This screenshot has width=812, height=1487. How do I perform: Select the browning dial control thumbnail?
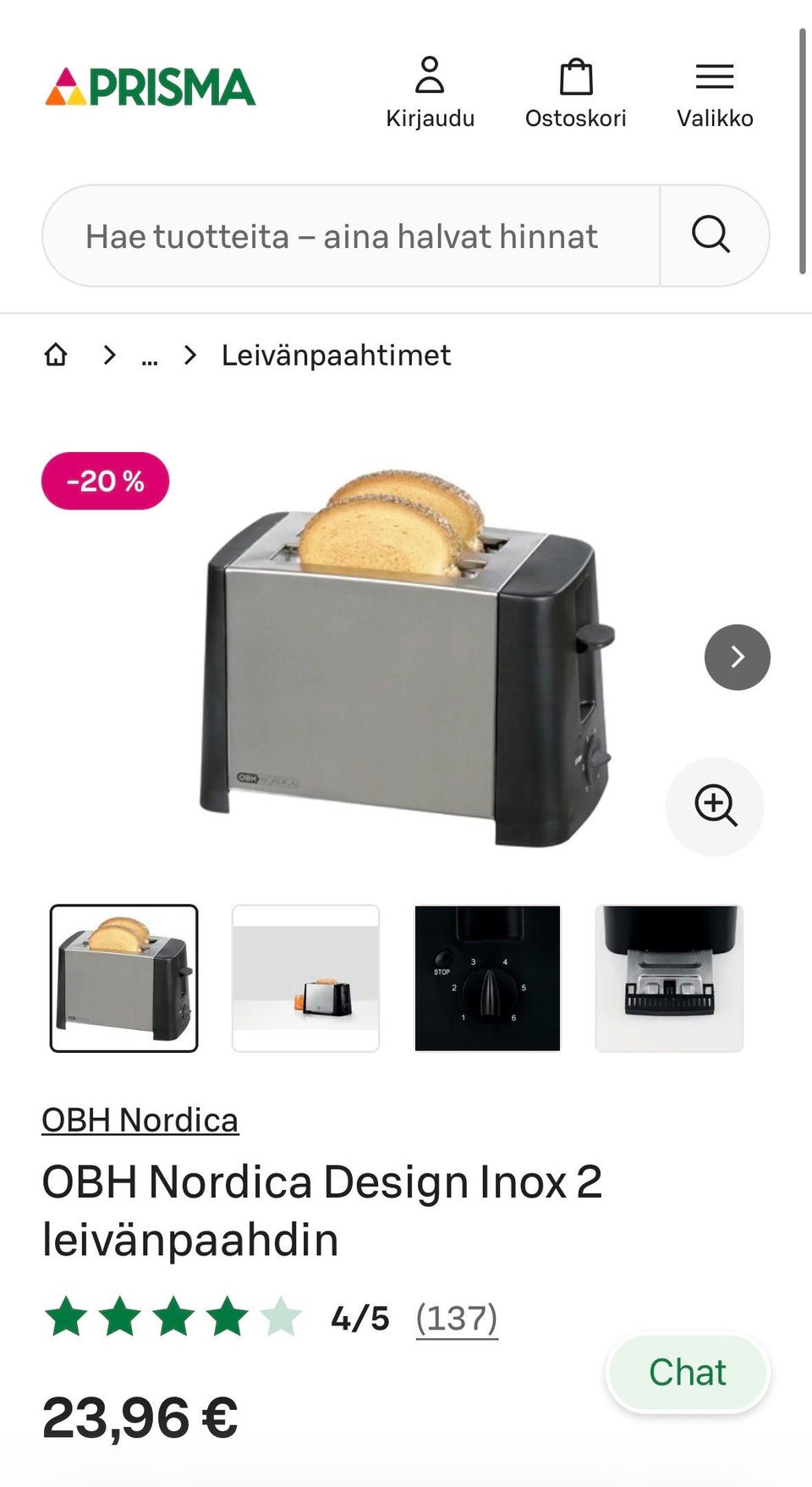[x=486, y=978]
